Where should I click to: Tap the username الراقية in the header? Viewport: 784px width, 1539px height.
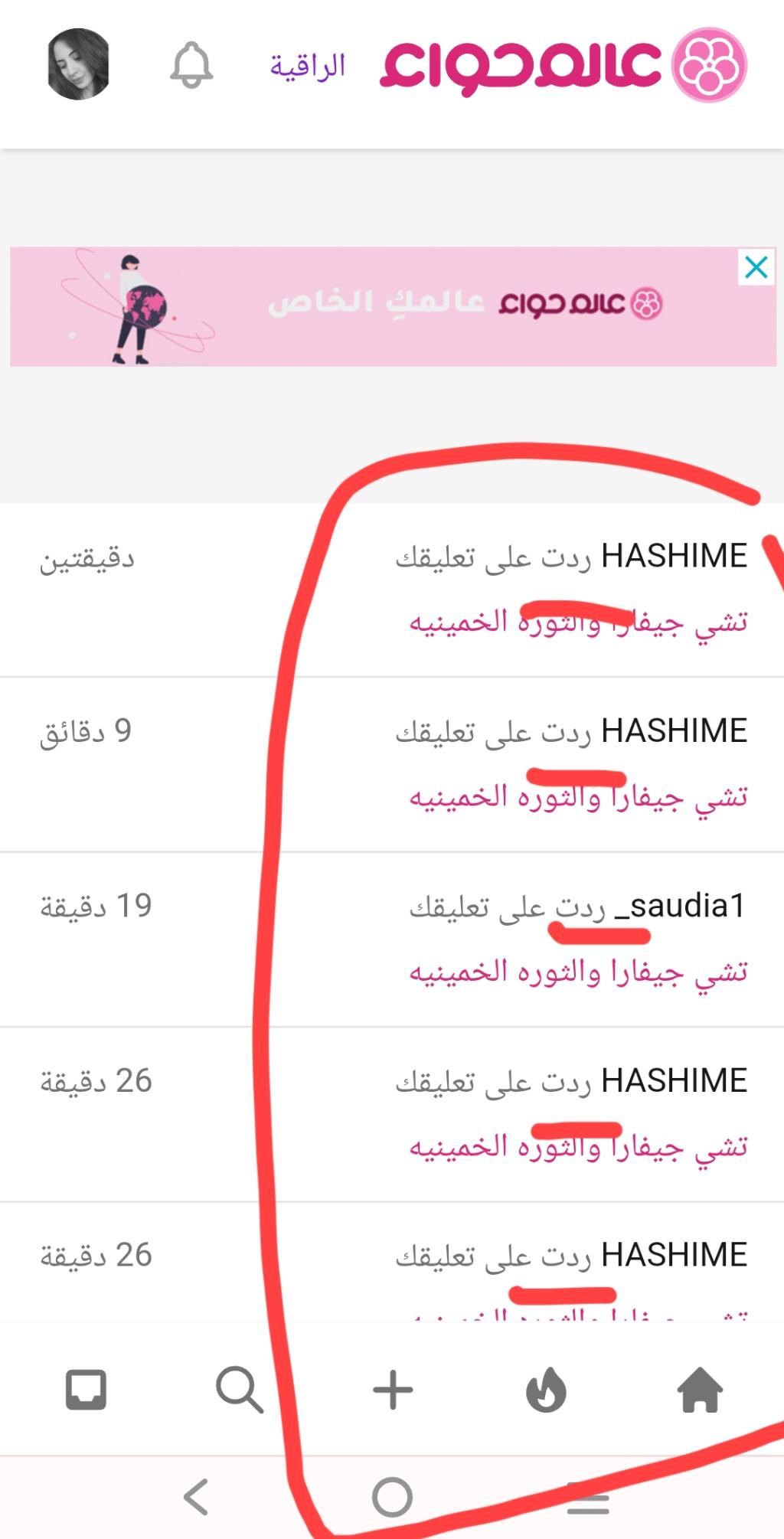308,66
